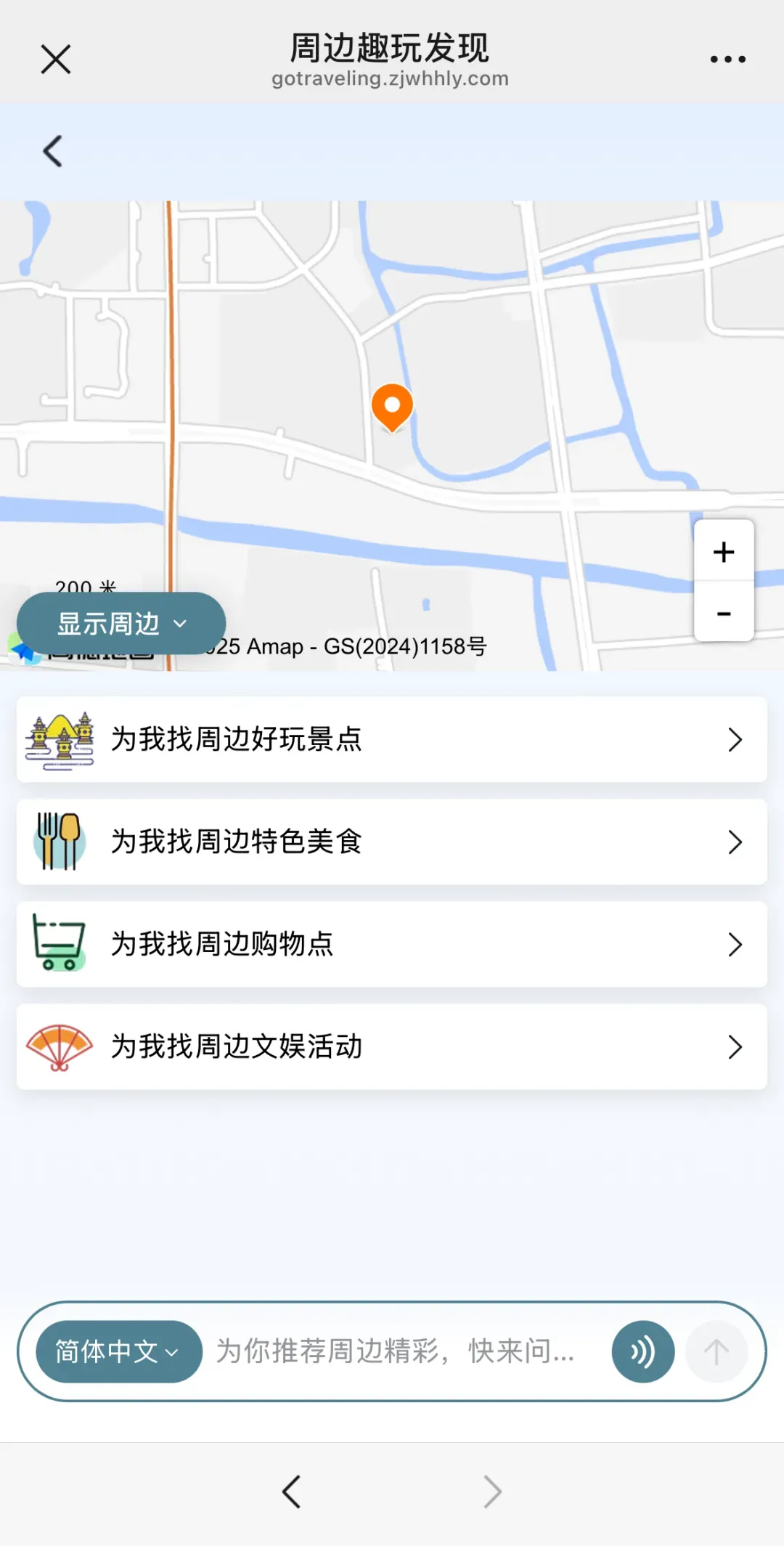Go back using the page's top-left arrow
The width and height of the screenshot is (784, 1546).
tap(53, 151)
